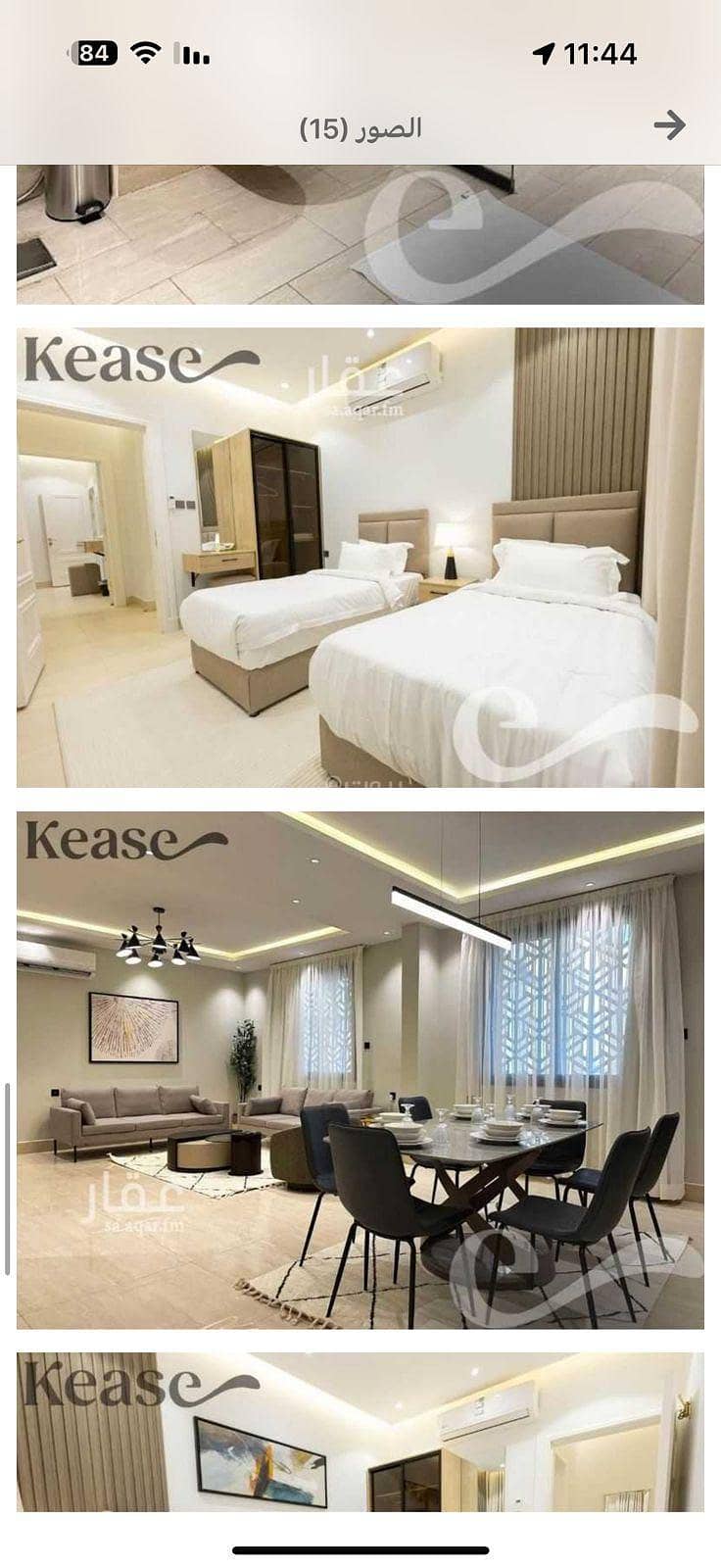Open the living and dining room photo
The height and width of the screenshot is (1568, 721).
pos(360,1069)
